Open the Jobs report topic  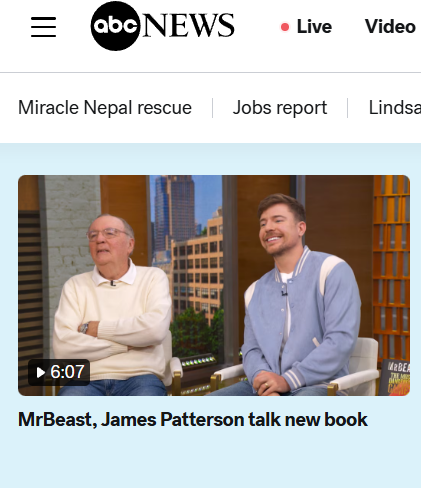[280, 108]
